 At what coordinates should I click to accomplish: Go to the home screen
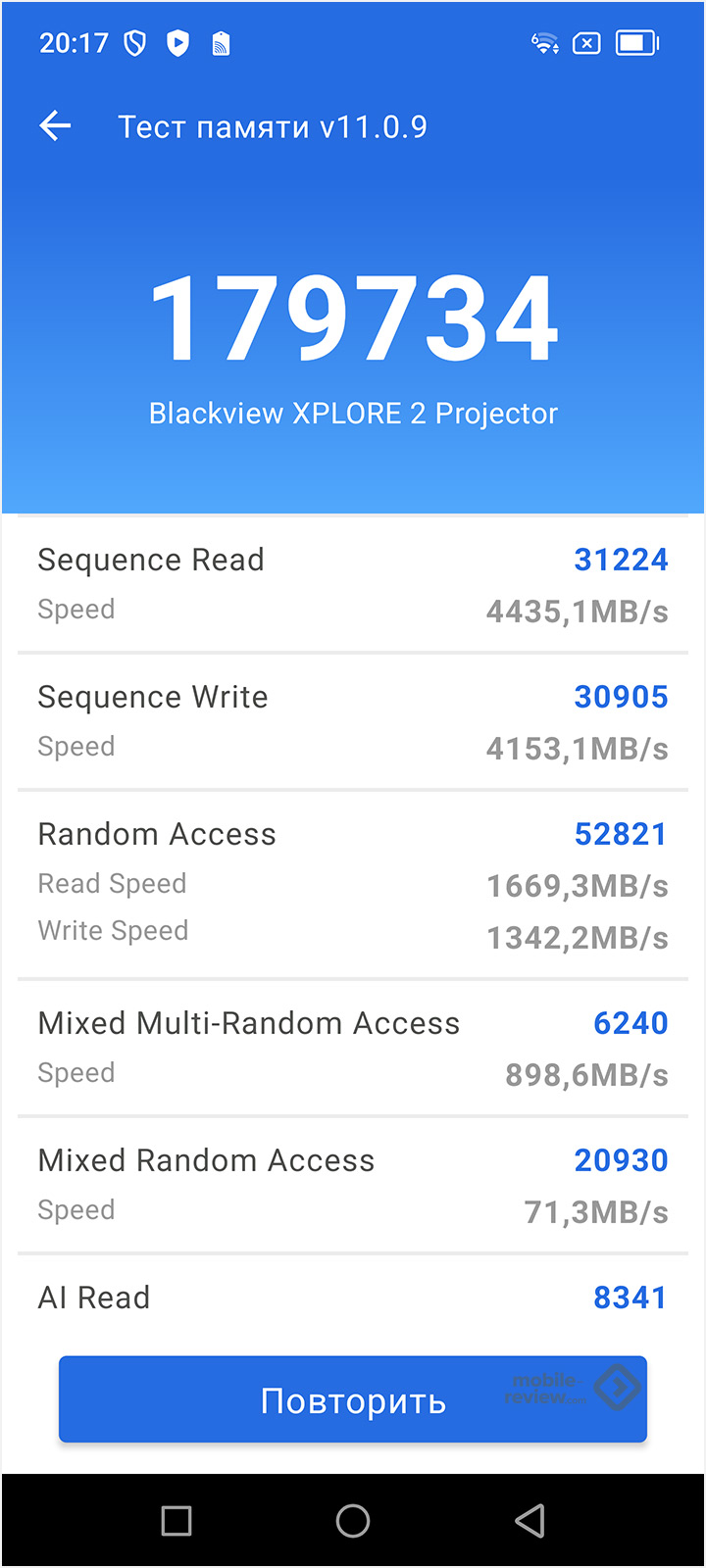click(x=353, y=1521)
